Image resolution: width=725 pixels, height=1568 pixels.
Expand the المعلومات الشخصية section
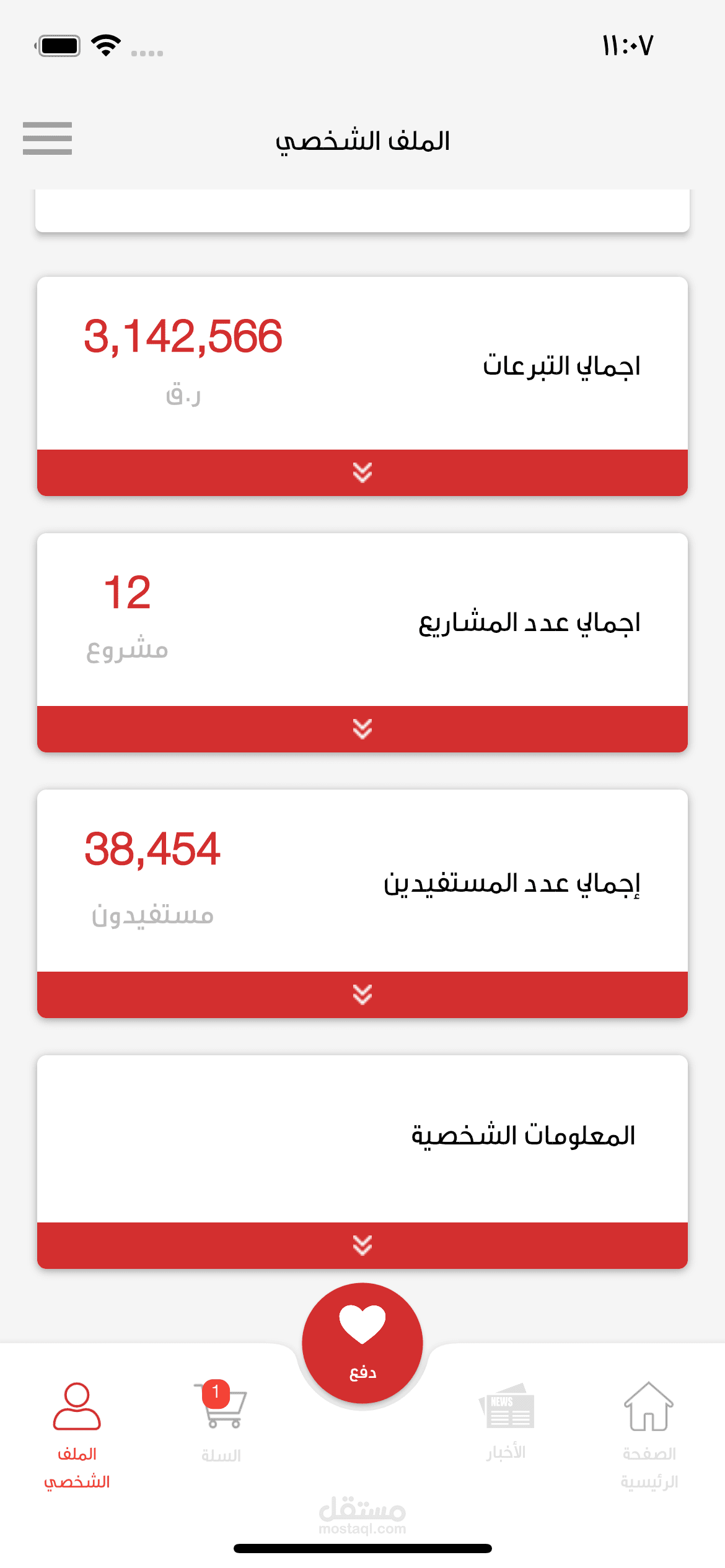[x=362, y=1245]
